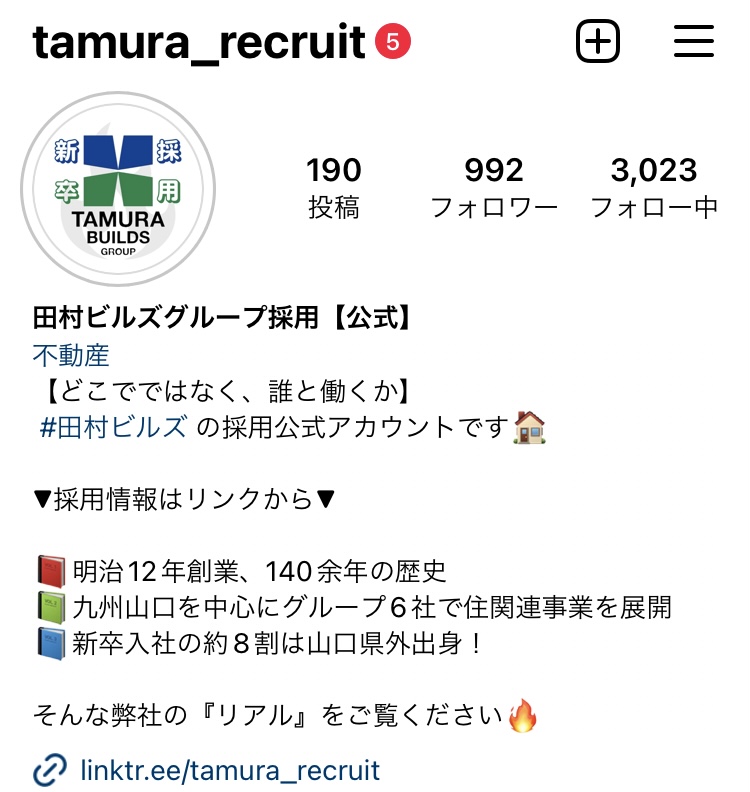Open the 190 投稿 posts list
750x792 pixels.
[x=334, y=187]
